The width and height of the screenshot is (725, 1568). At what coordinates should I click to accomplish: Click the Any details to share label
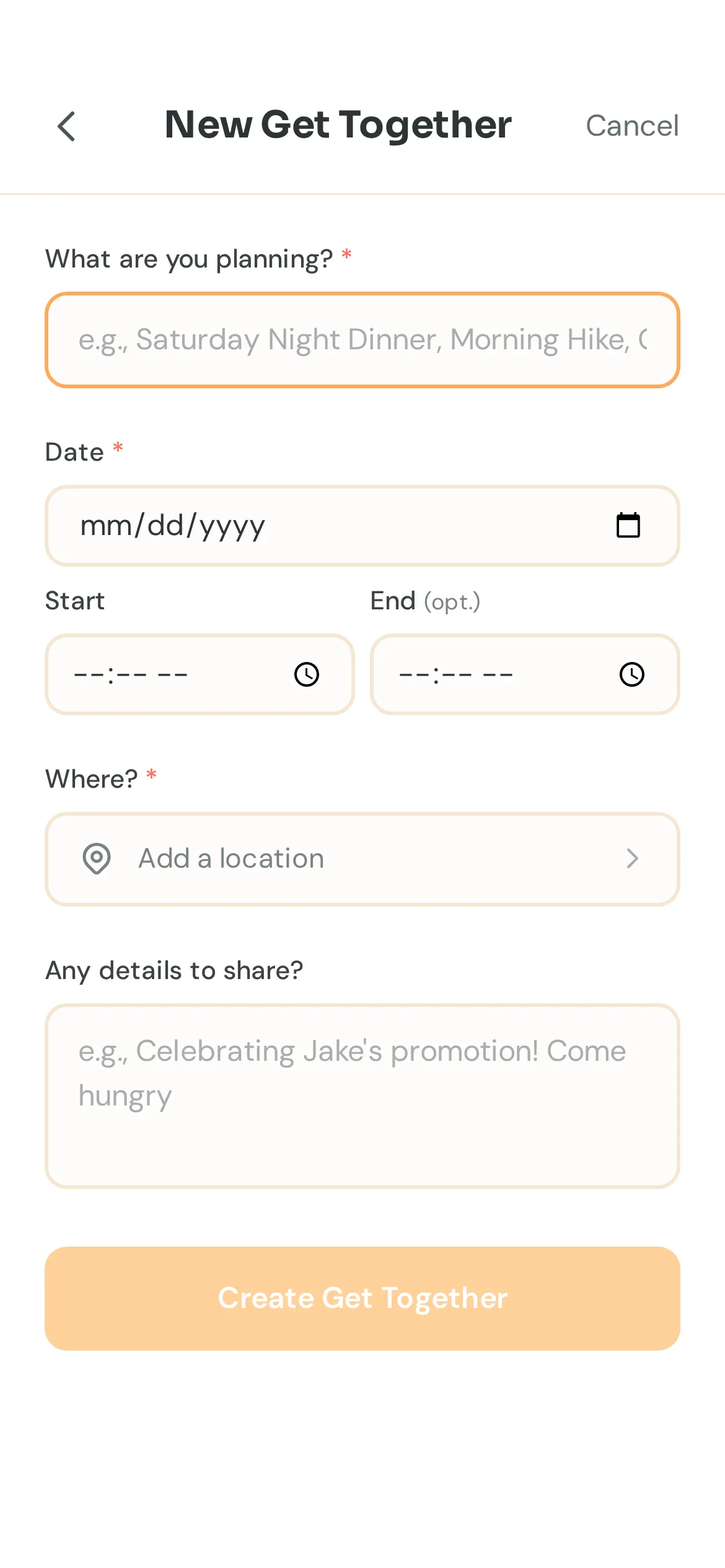174,970
